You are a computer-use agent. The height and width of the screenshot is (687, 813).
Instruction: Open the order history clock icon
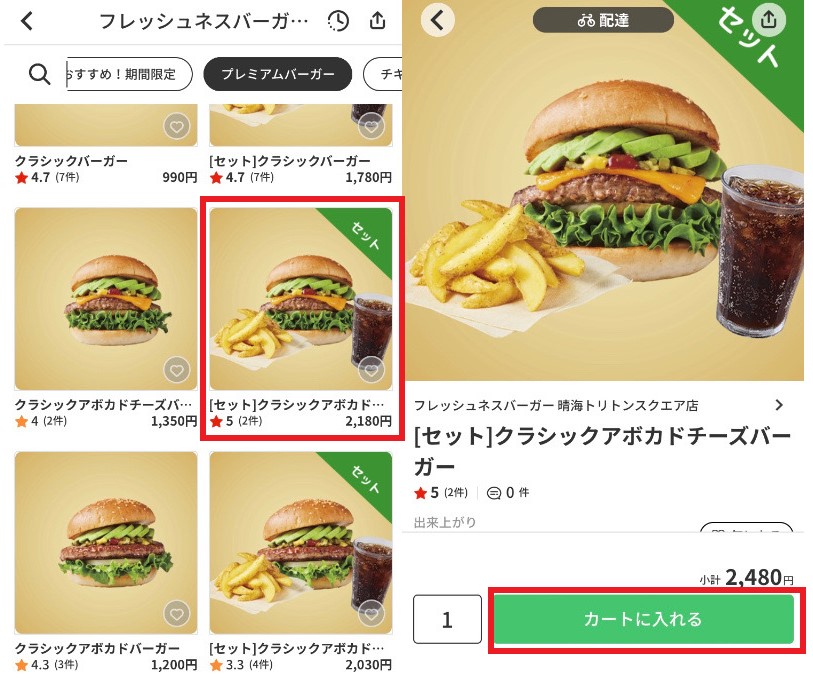(x=339, y=20)
